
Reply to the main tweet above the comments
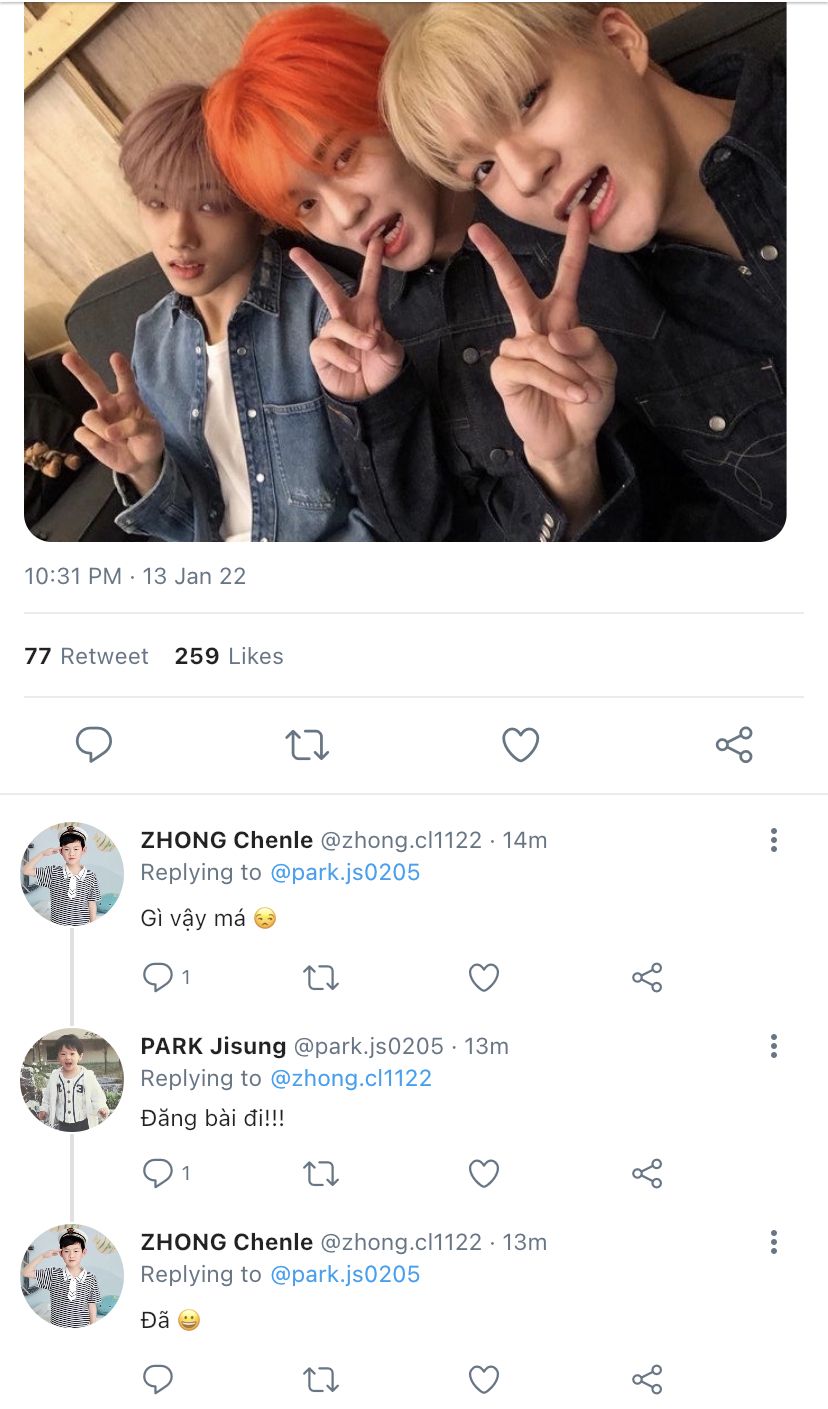point(94,745)
